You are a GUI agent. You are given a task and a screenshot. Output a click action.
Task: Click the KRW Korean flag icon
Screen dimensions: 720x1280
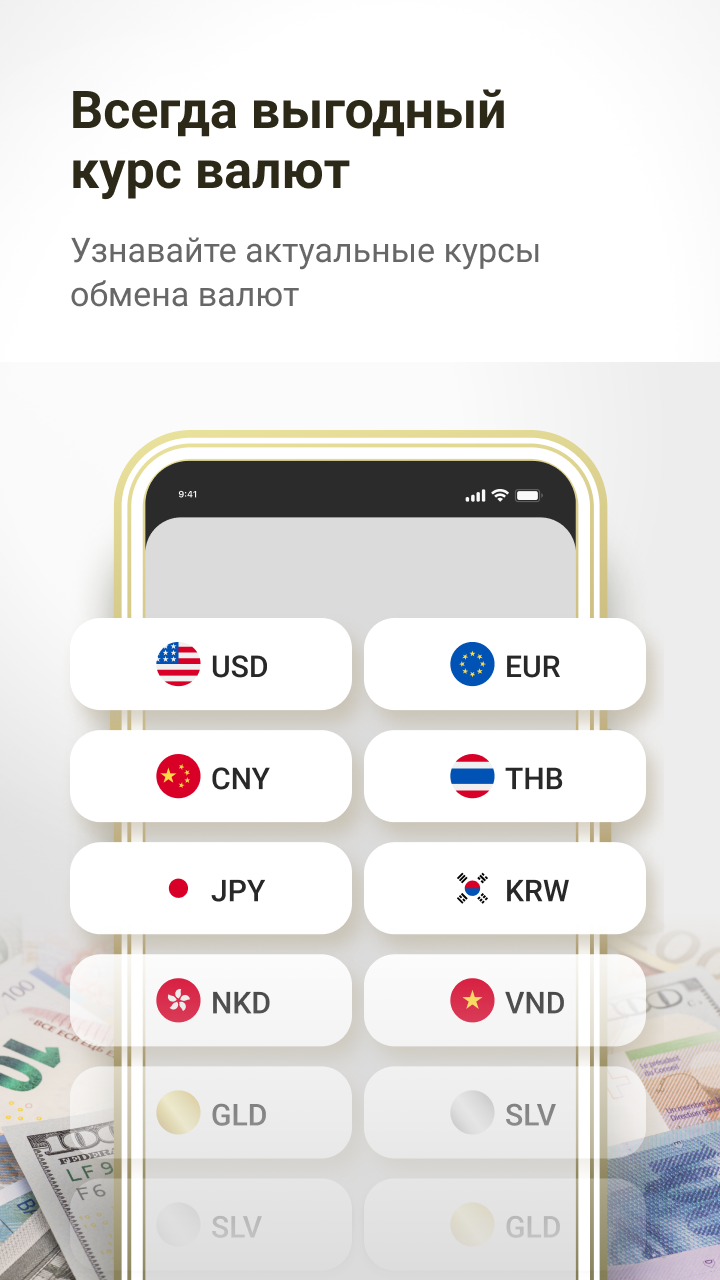click(x=471, y=889)
